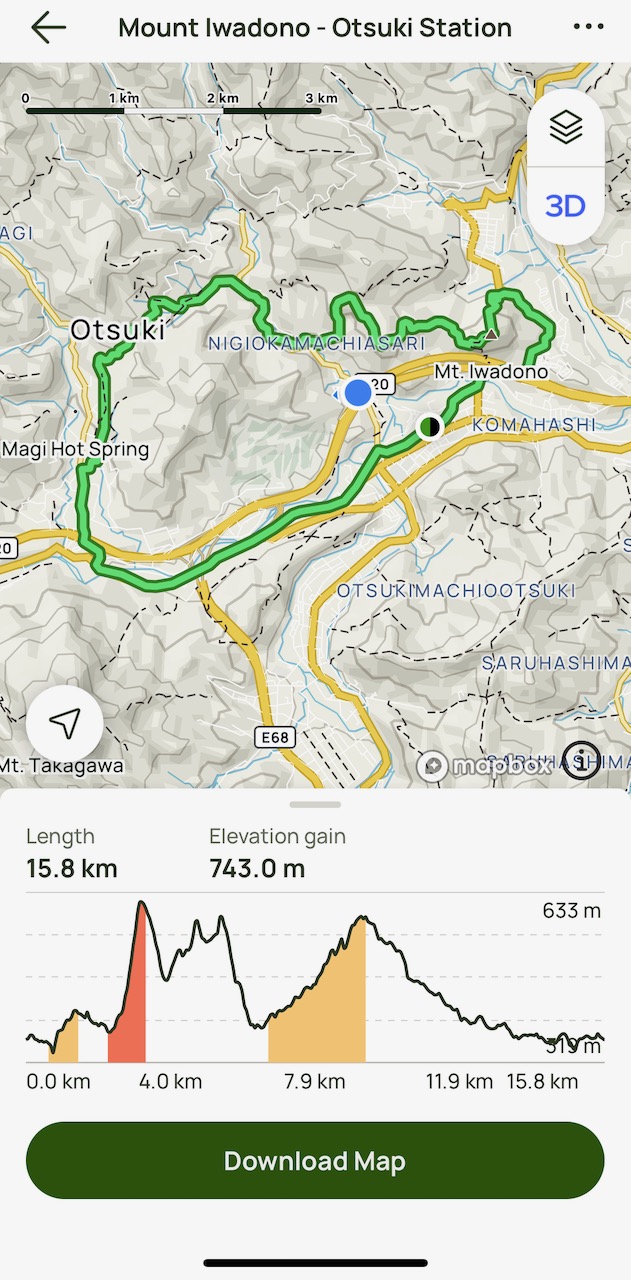
Task: Open the map attribution info icon
Action: (x=582, y=760)
